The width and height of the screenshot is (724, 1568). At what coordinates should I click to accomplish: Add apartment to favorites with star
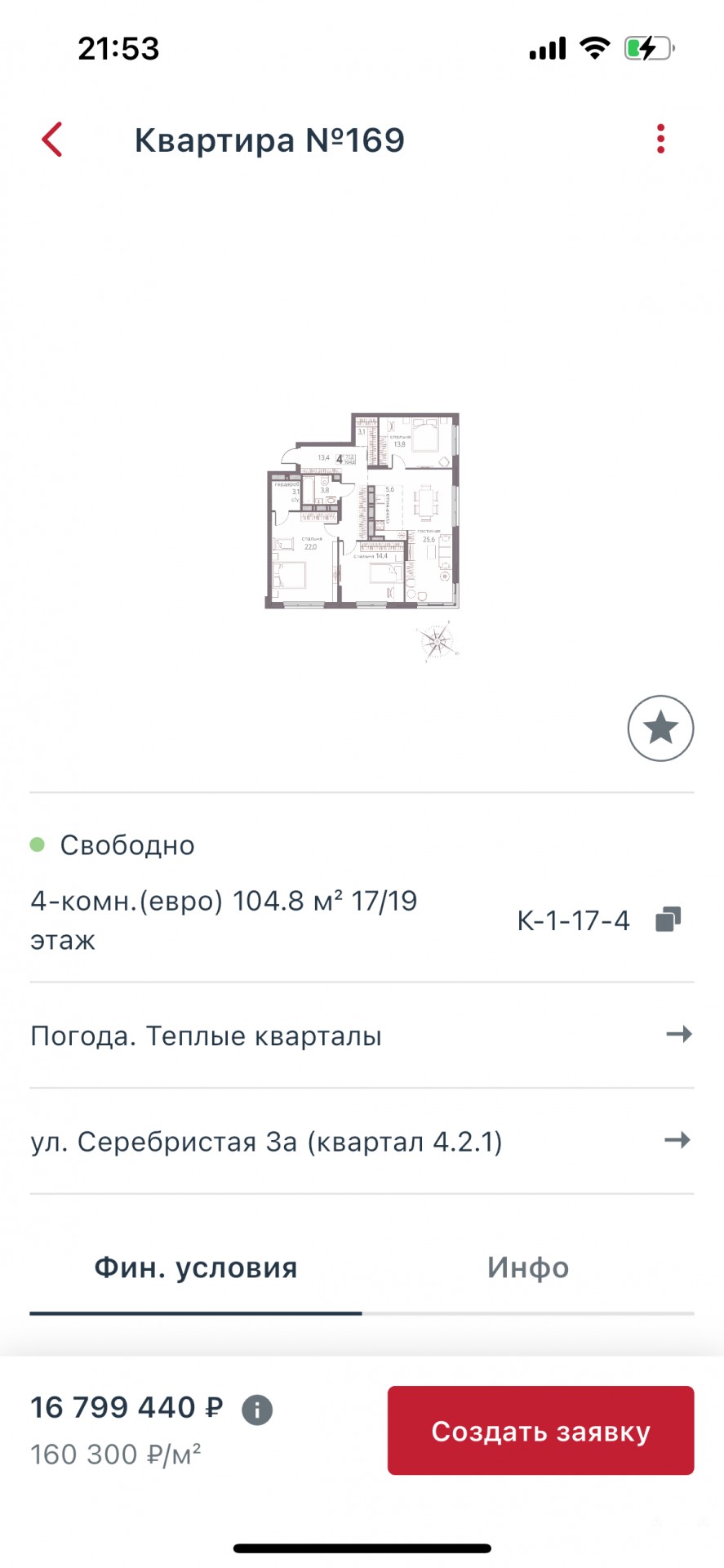click(660, 728)
